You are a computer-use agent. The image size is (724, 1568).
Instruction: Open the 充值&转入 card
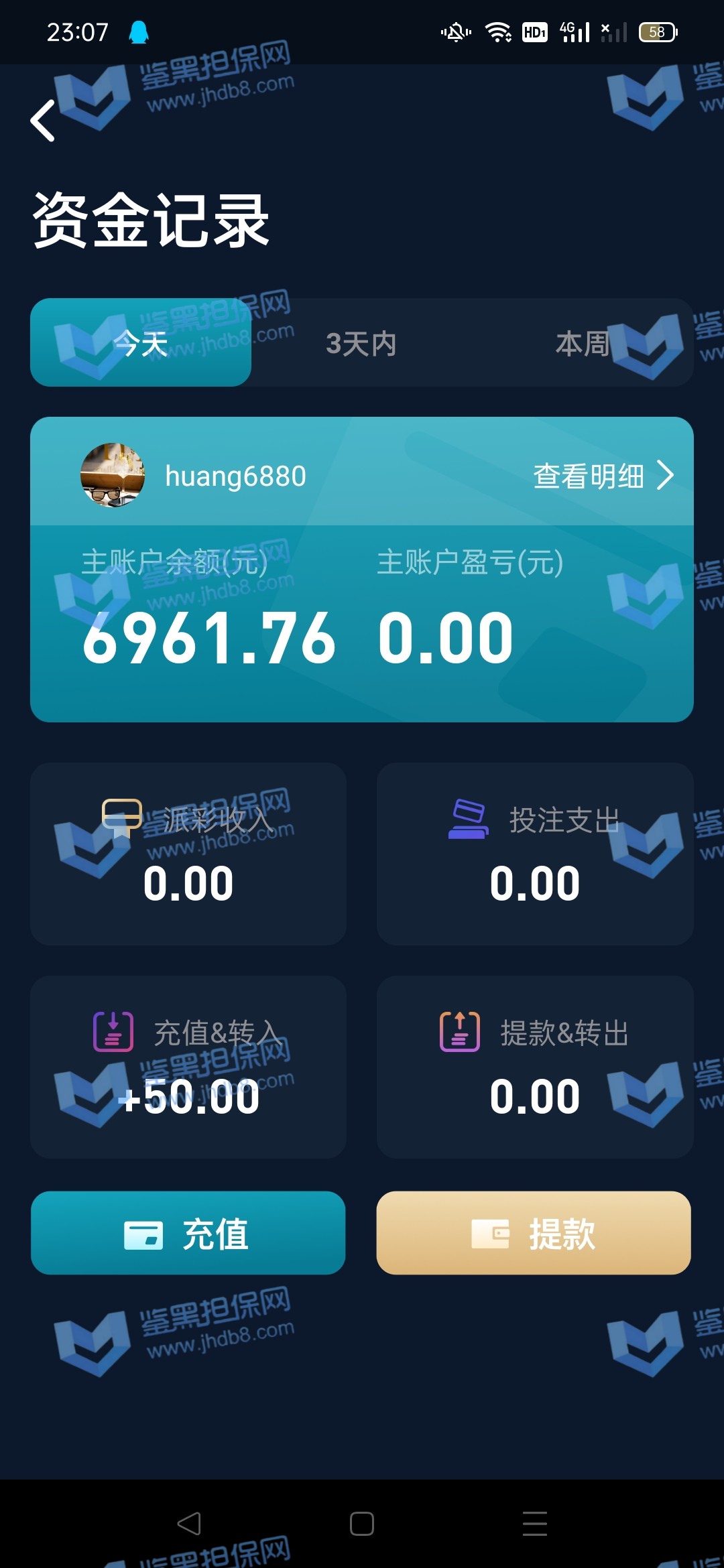188,1067
